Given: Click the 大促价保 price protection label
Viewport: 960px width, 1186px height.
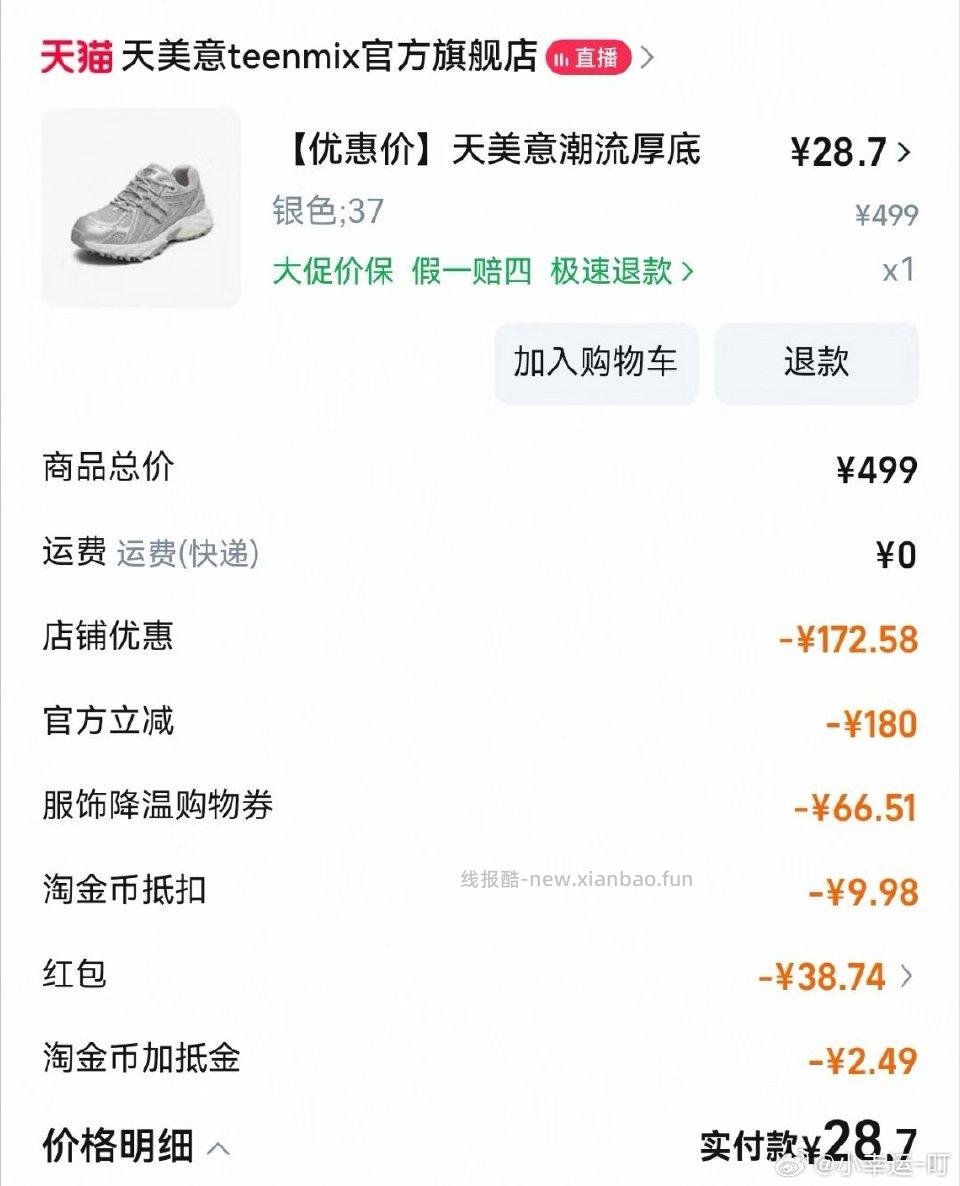Looking at the screenshot, I should click(330, 272).
